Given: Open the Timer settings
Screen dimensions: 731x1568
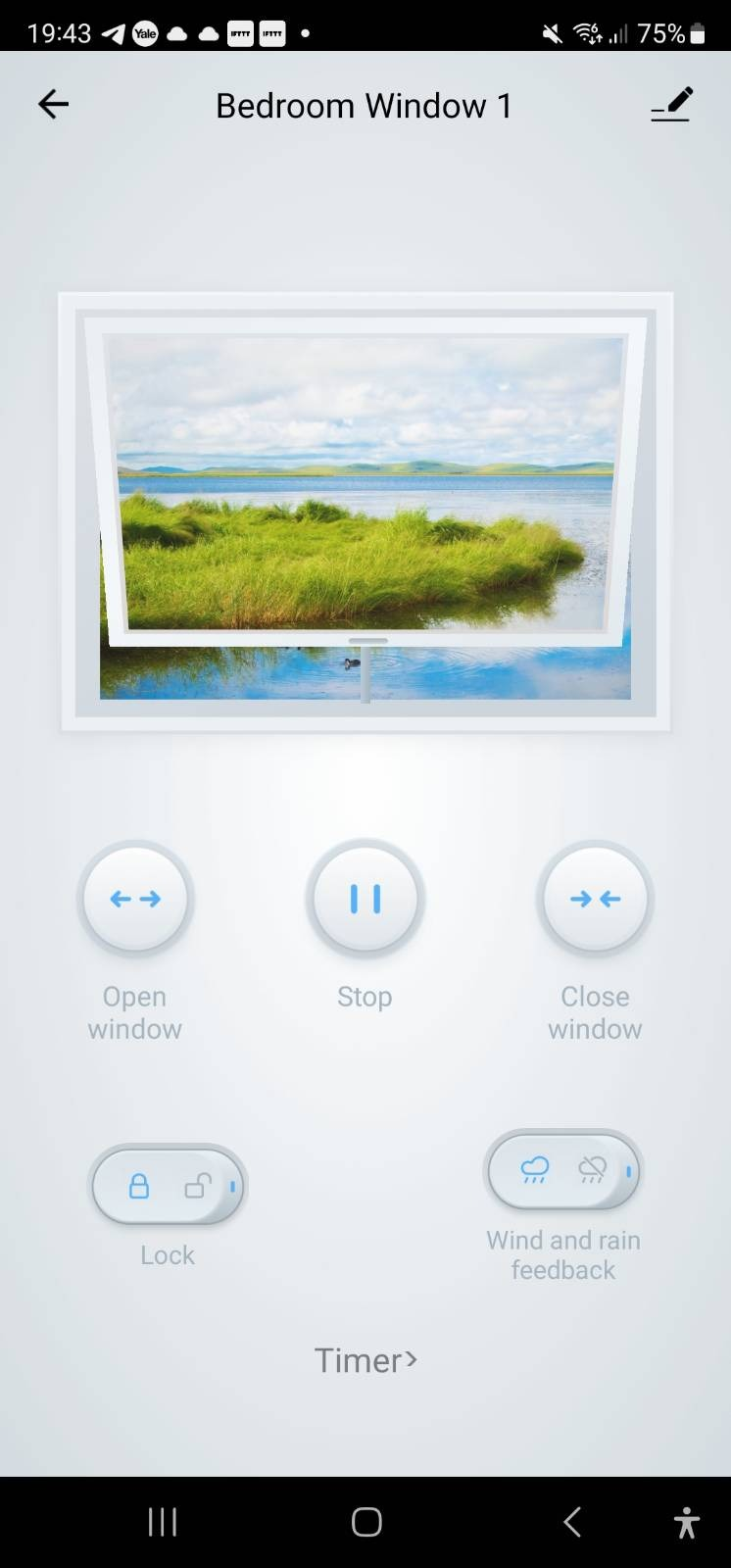Looking at the screenshot, I should point(365,1360).
